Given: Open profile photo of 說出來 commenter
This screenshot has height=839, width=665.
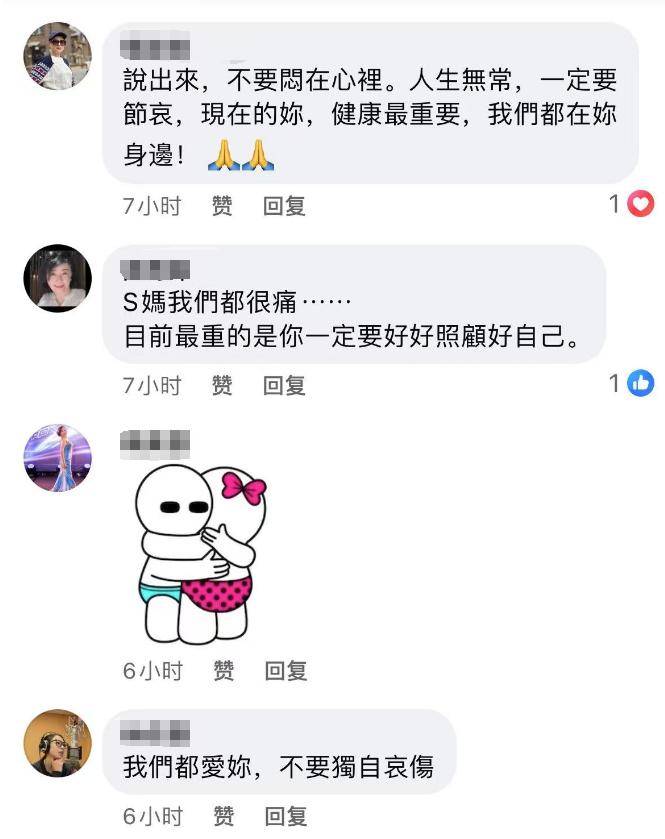Looking at the screenshot, I should coord(57,56).
